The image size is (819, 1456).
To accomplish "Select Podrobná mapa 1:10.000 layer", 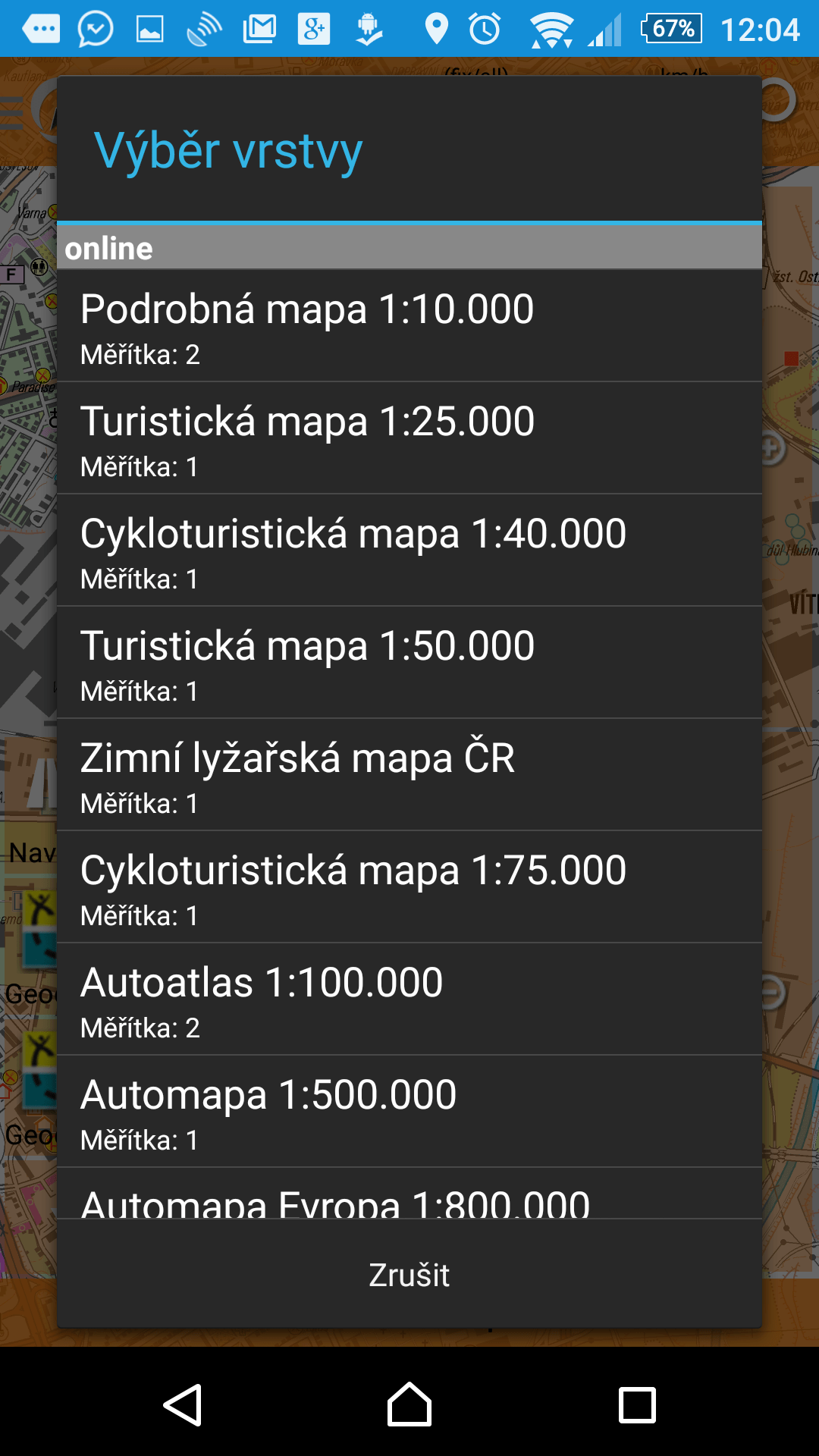I will 409,326.
